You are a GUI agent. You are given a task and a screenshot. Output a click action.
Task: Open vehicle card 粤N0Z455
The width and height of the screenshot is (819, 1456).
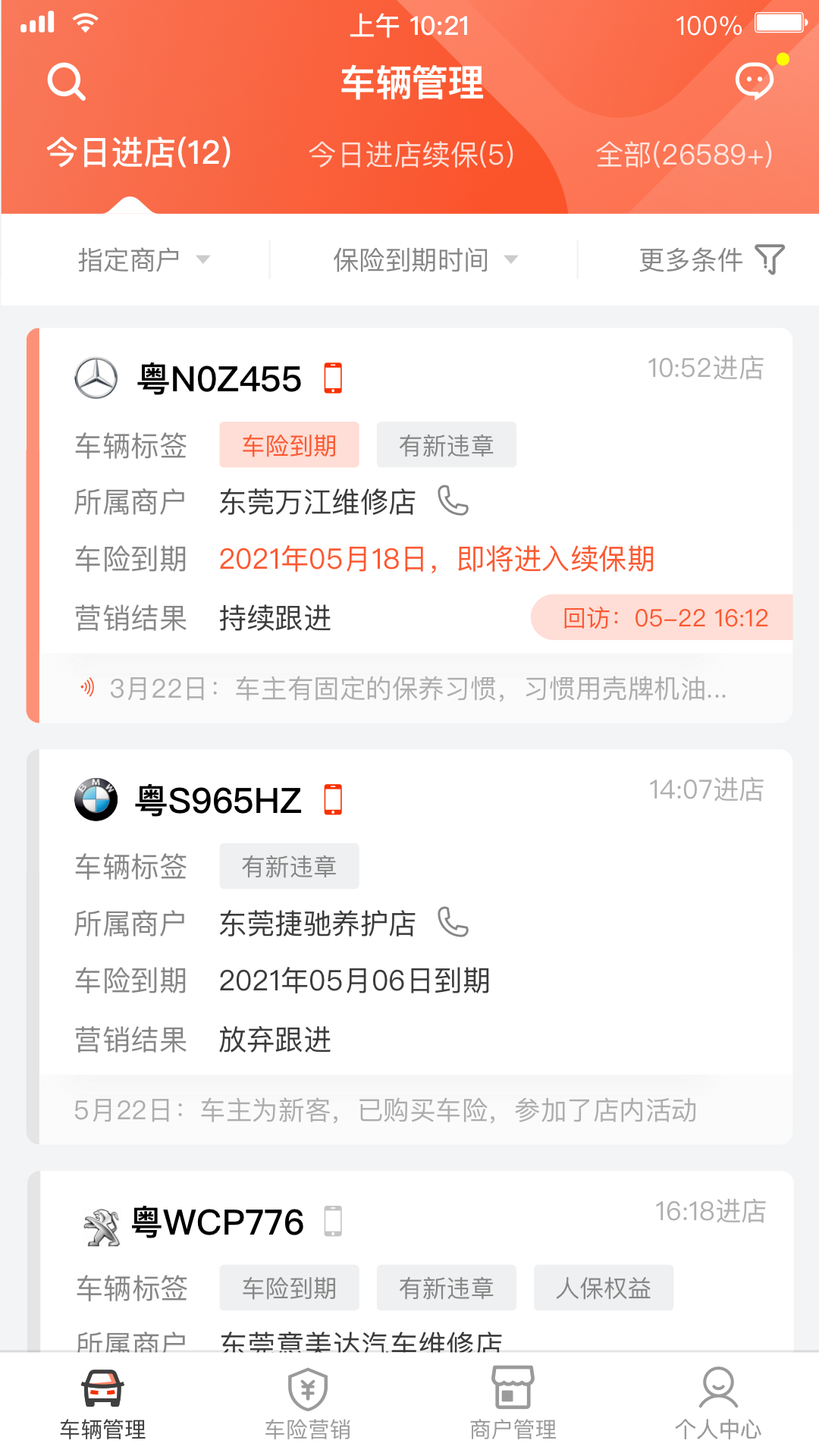tap(218, 379)
